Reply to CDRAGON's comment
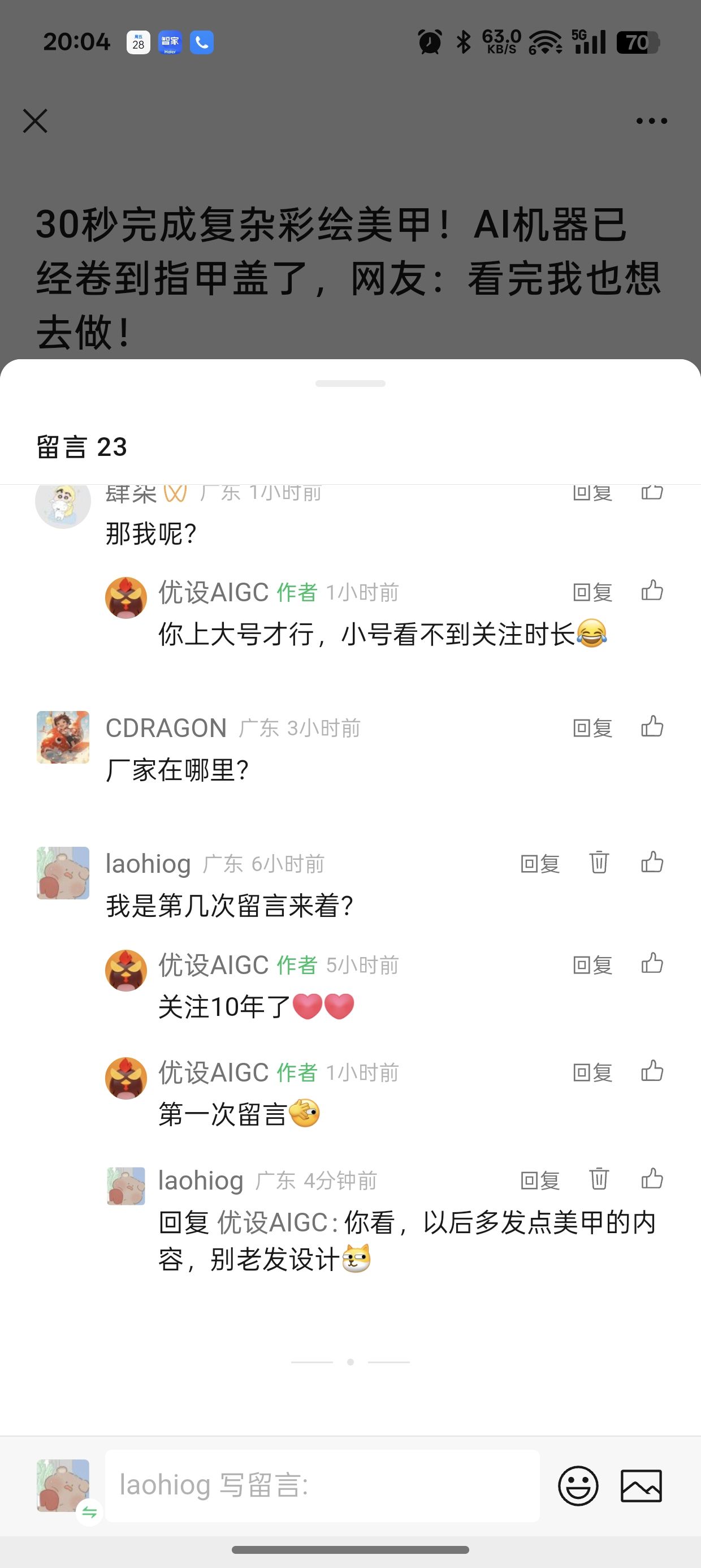The width and height of the screenshot is (701, 1568). coord(592,727)
